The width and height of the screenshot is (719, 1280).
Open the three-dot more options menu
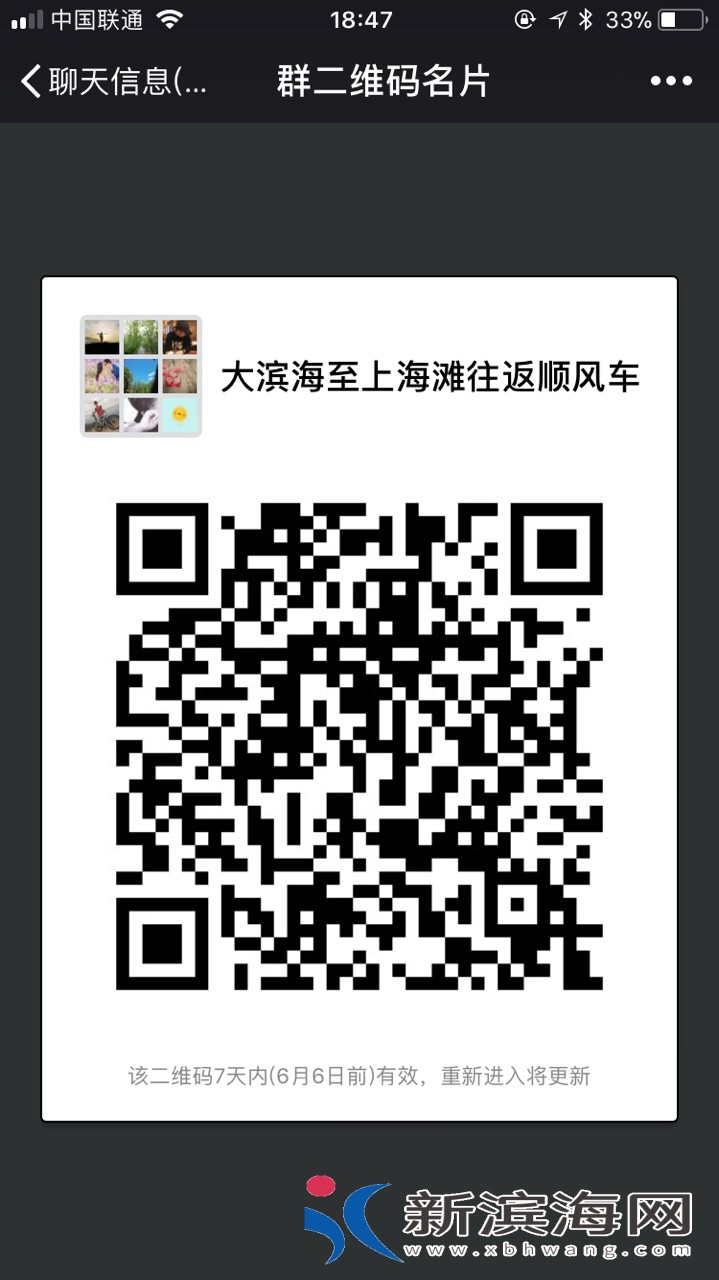[670, 82]
